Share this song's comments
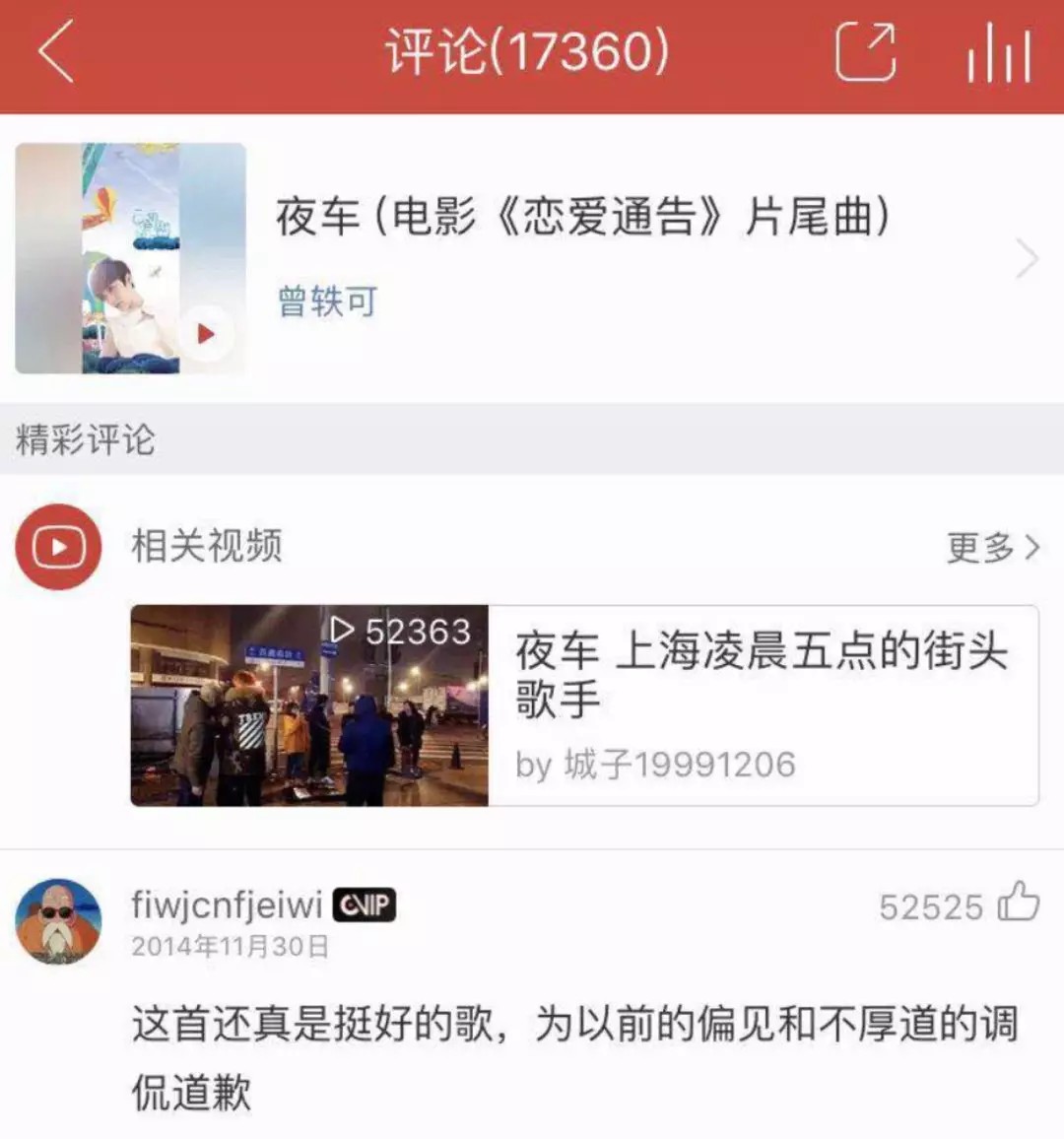This screenshot has height=1139, width=1064. click(865, 51)
